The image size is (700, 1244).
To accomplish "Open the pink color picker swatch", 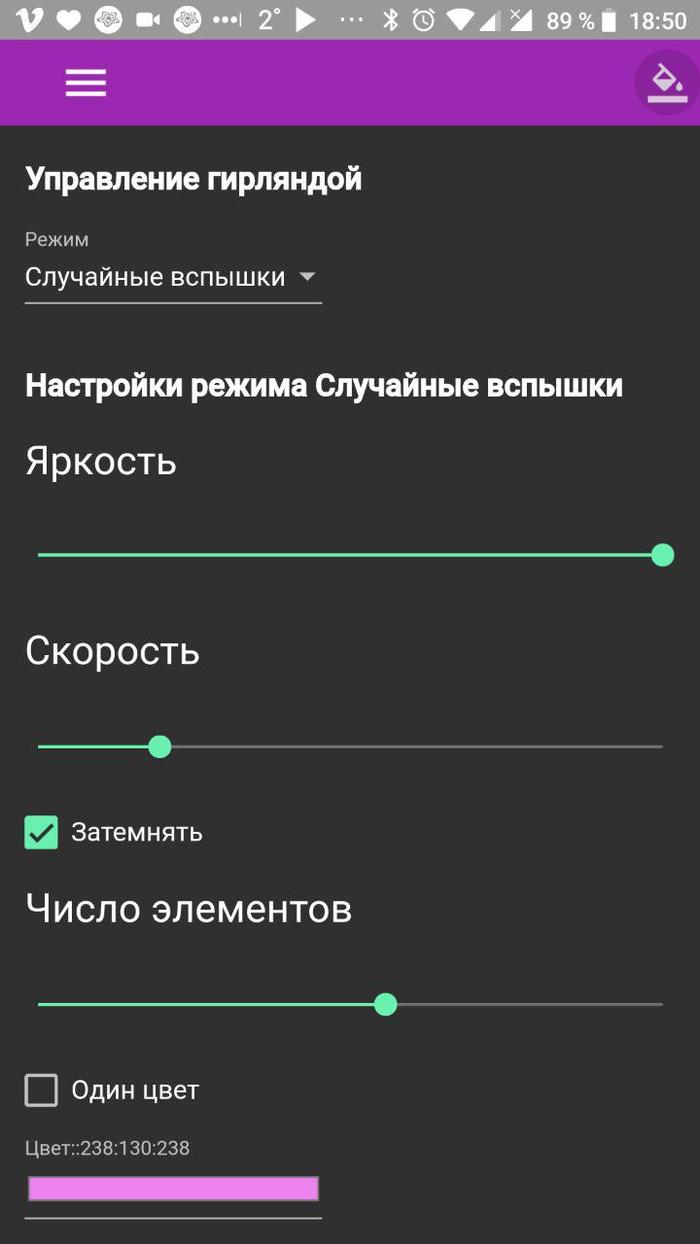I will (173, 1188).
